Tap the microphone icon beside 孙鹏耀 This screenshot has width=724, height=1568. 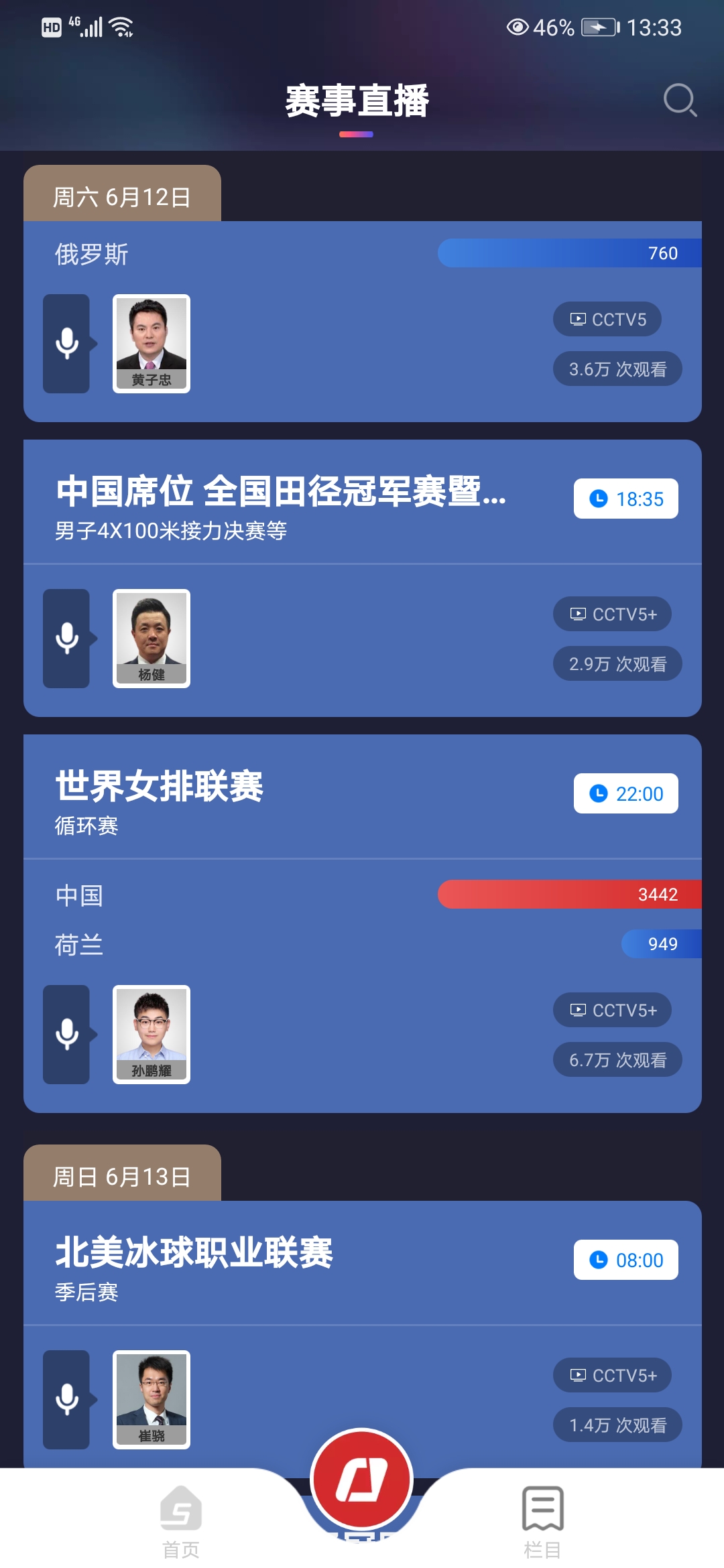click(x=66, y=1035)
